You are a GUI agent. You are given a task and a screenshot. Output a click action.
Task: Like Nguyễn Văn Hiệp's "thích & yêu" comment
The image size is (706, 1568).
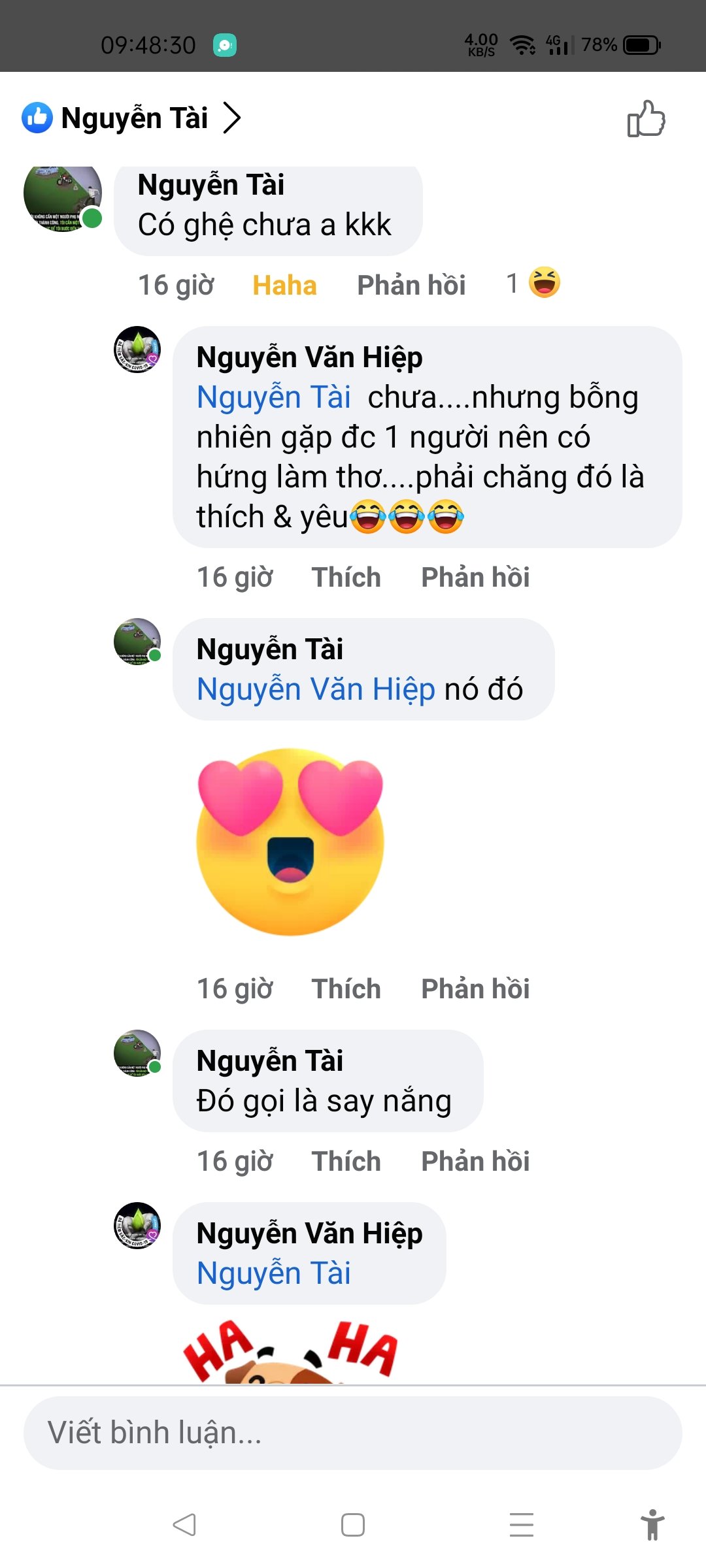pos(346,578)
